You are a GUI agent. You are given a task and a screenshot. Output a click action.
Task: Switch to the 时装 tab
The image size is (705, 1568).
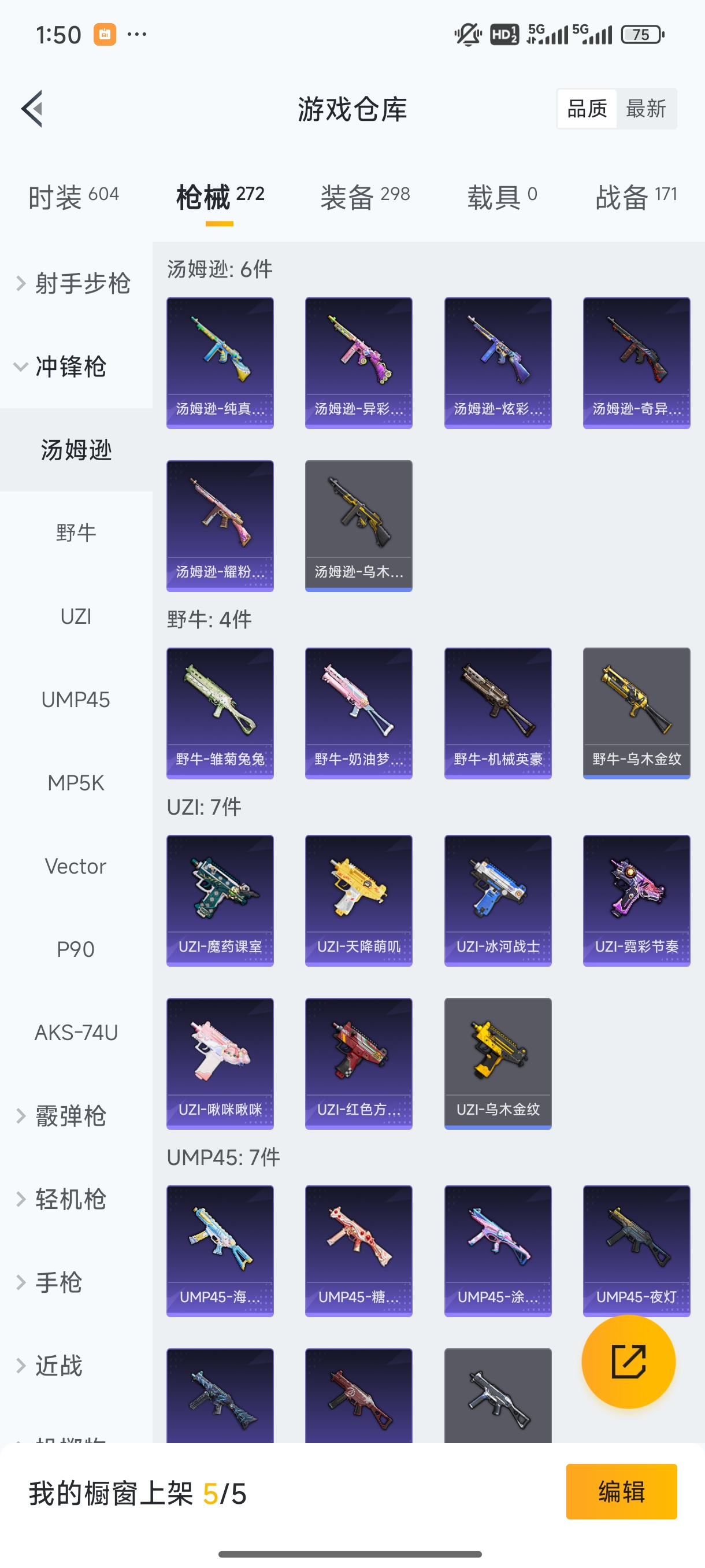(x=73, y=197)
